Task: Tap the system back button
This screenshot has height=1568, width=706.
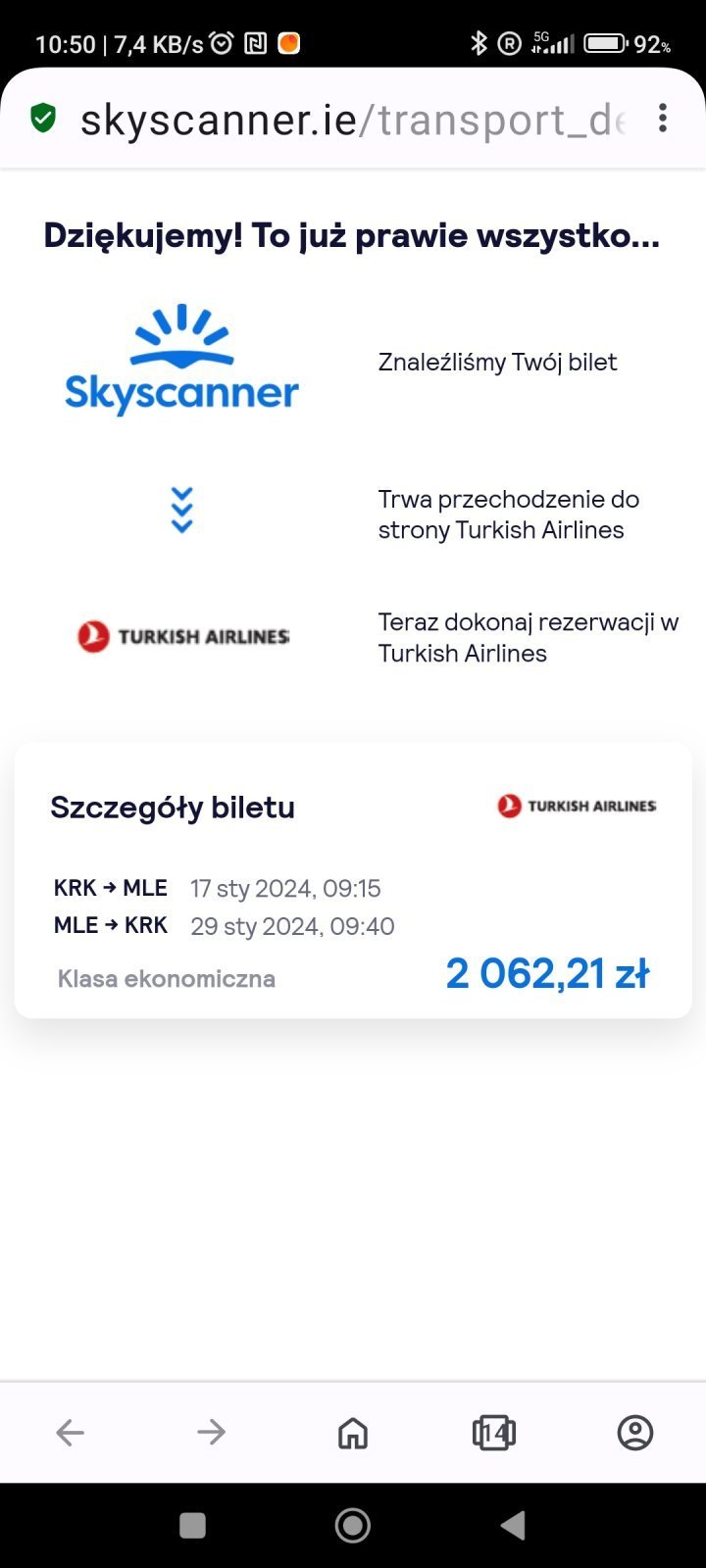Action: [513, 1525]
